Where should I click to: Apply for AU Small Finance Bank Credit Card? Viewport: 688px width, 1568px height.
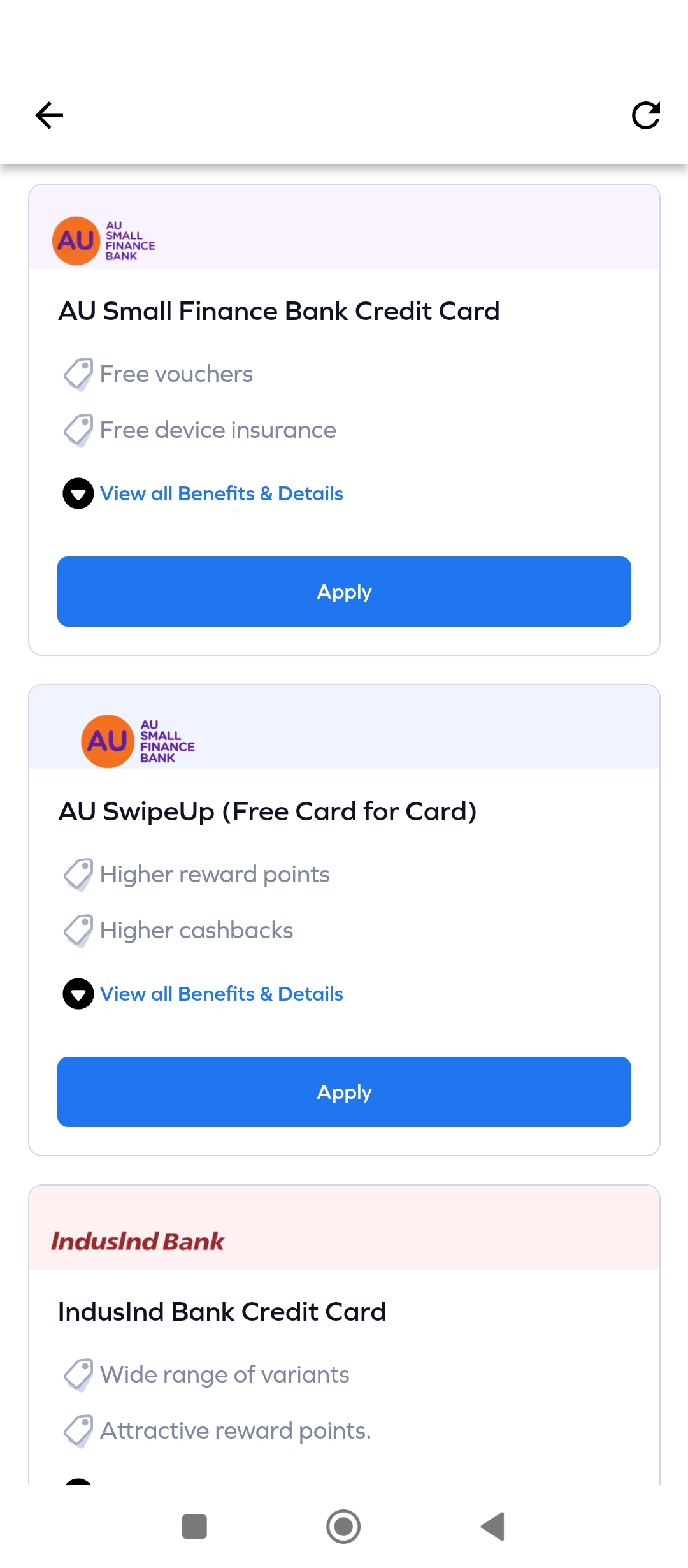(x=344, y=592)
